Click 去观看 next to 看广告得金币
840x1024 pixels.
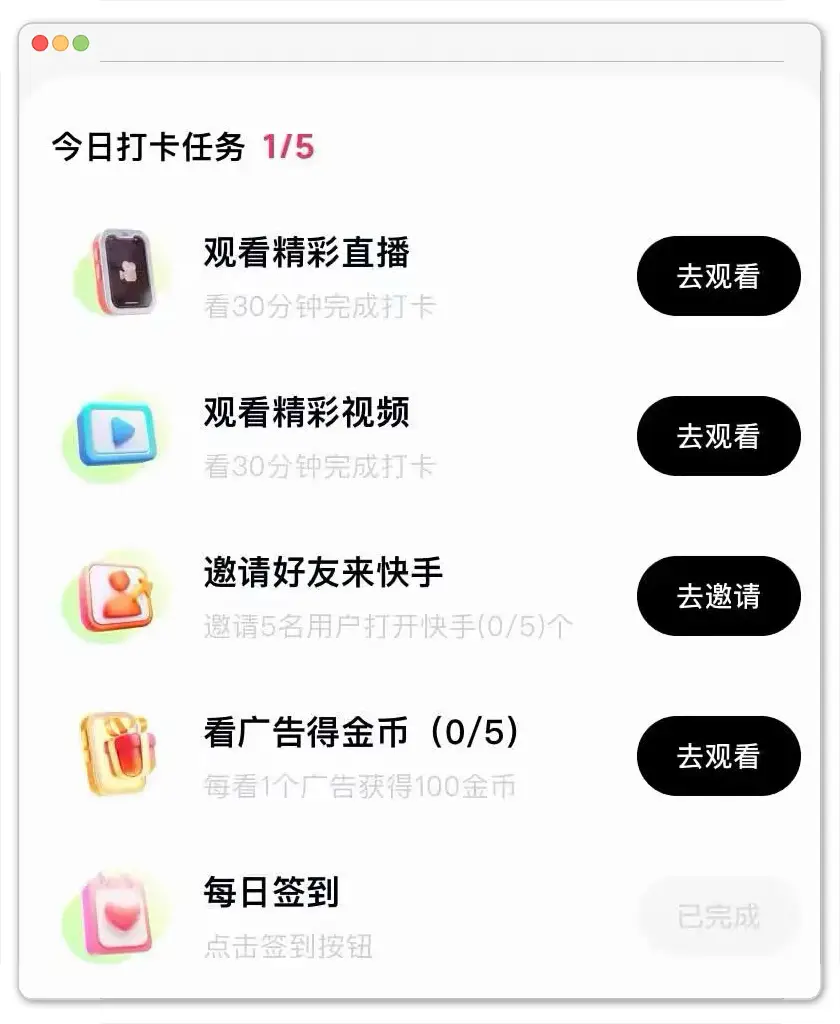coord(718,756)
